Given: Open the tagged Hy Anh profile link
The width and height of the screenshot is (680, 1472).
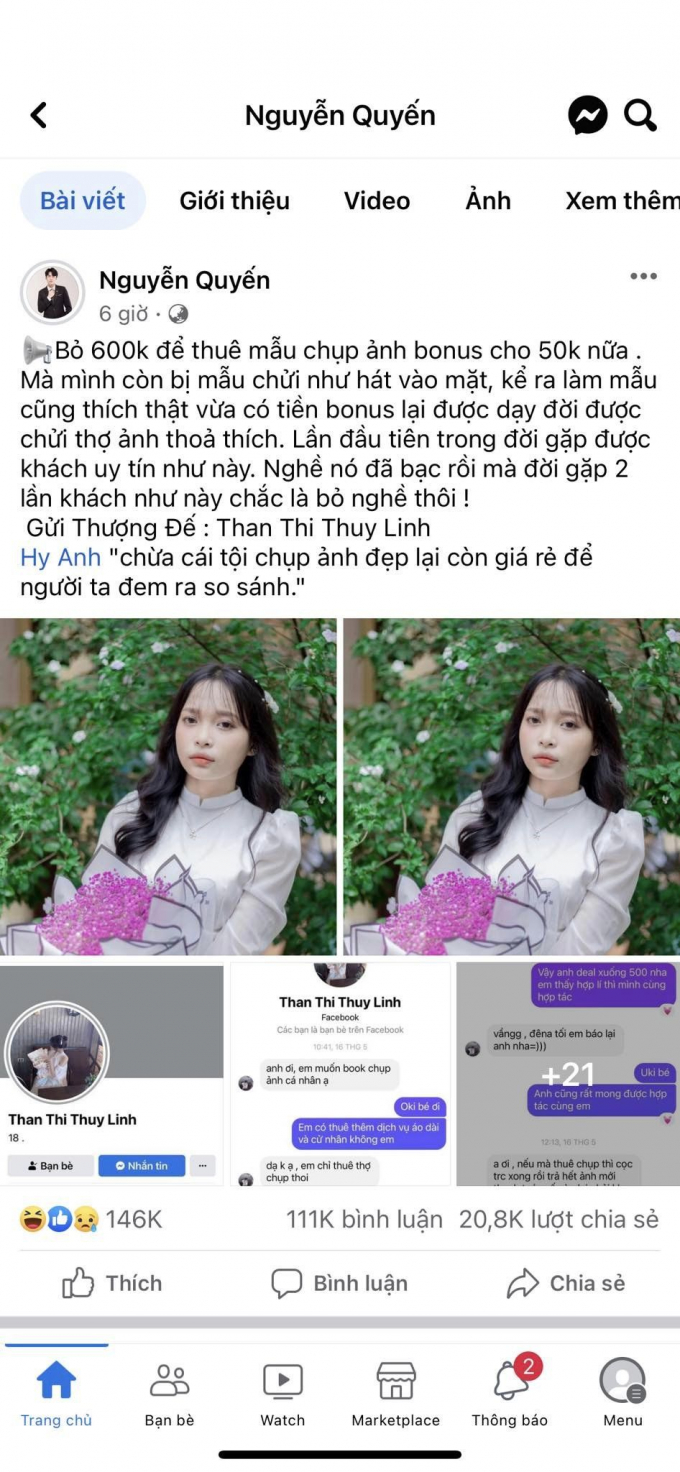Looking at the screenshot, I should pos(61,557).
